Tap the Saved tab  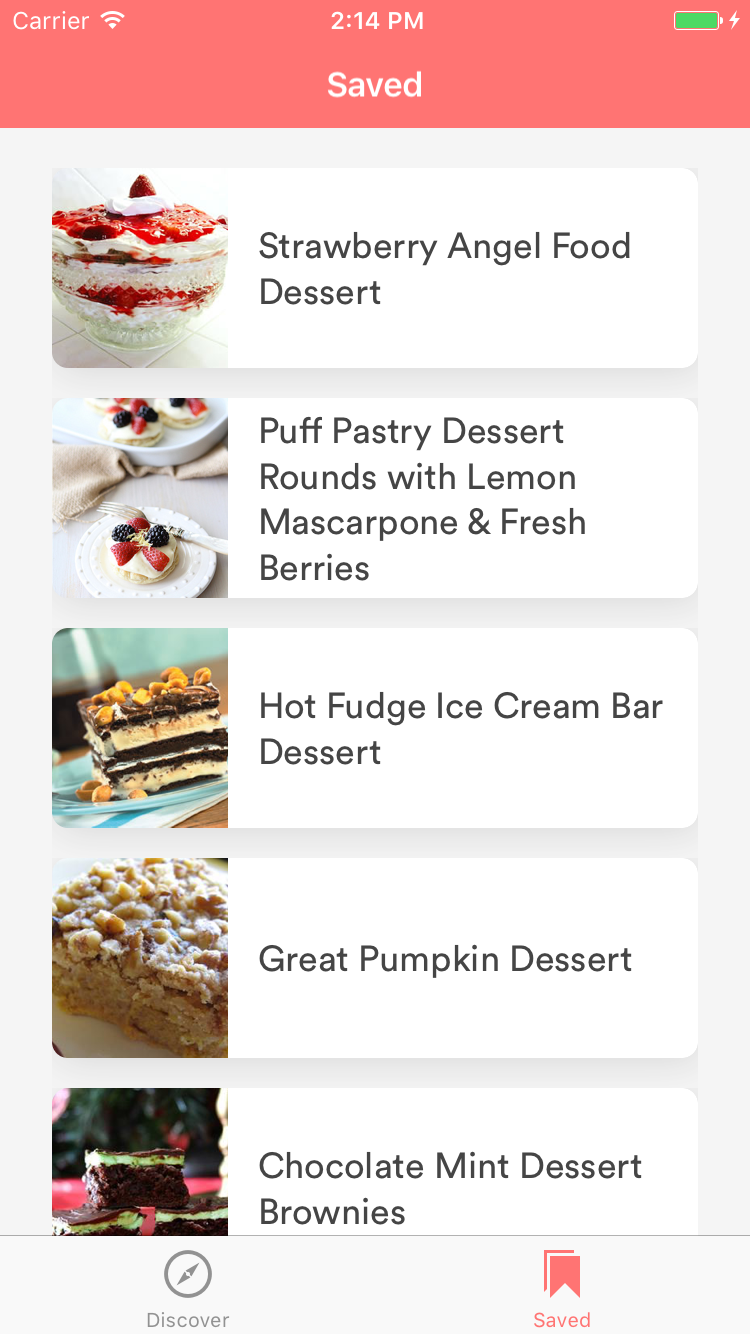(x=562, y=1289)
